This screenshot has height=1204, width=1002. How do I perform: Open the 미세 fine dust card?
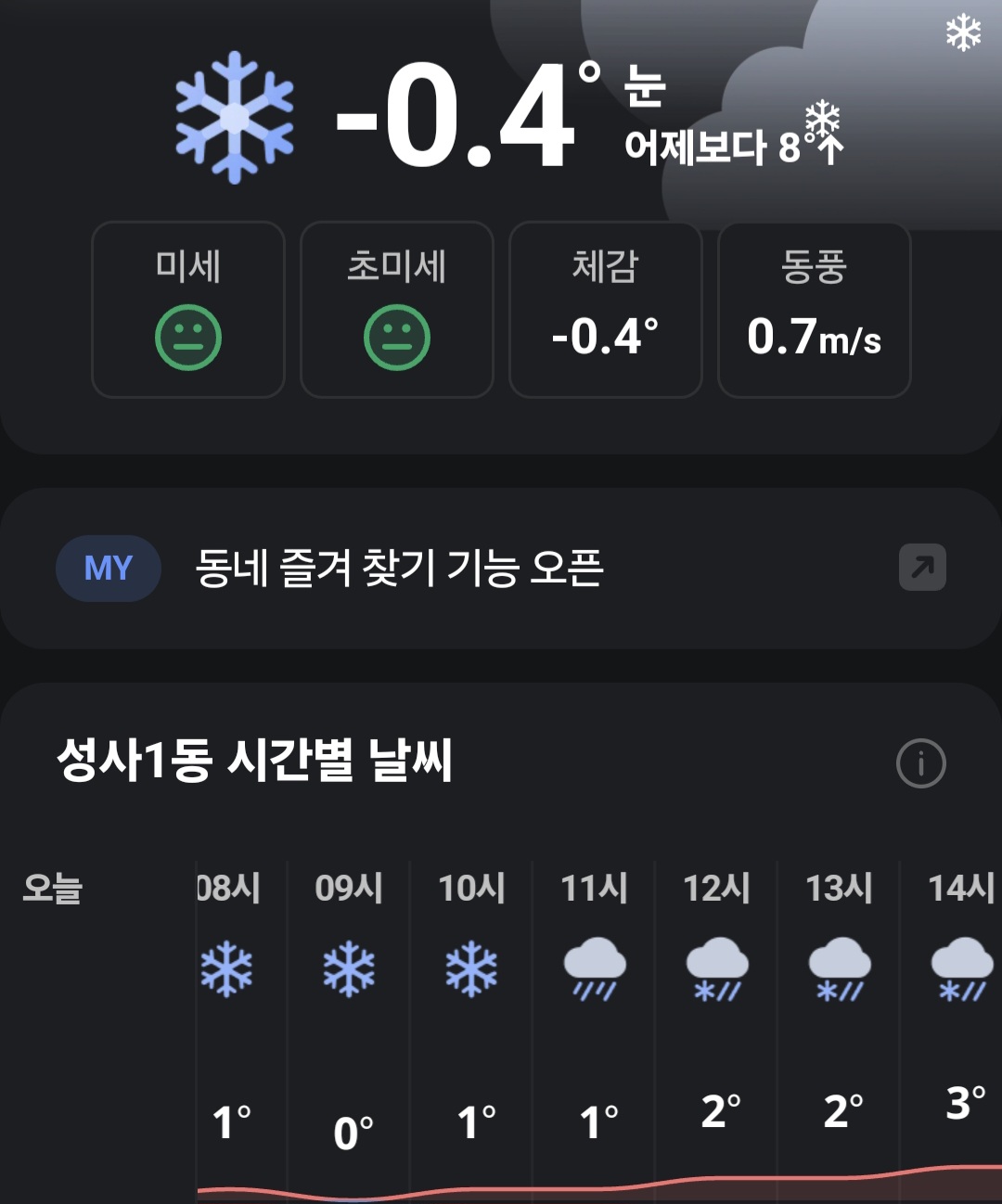[188, 310]
